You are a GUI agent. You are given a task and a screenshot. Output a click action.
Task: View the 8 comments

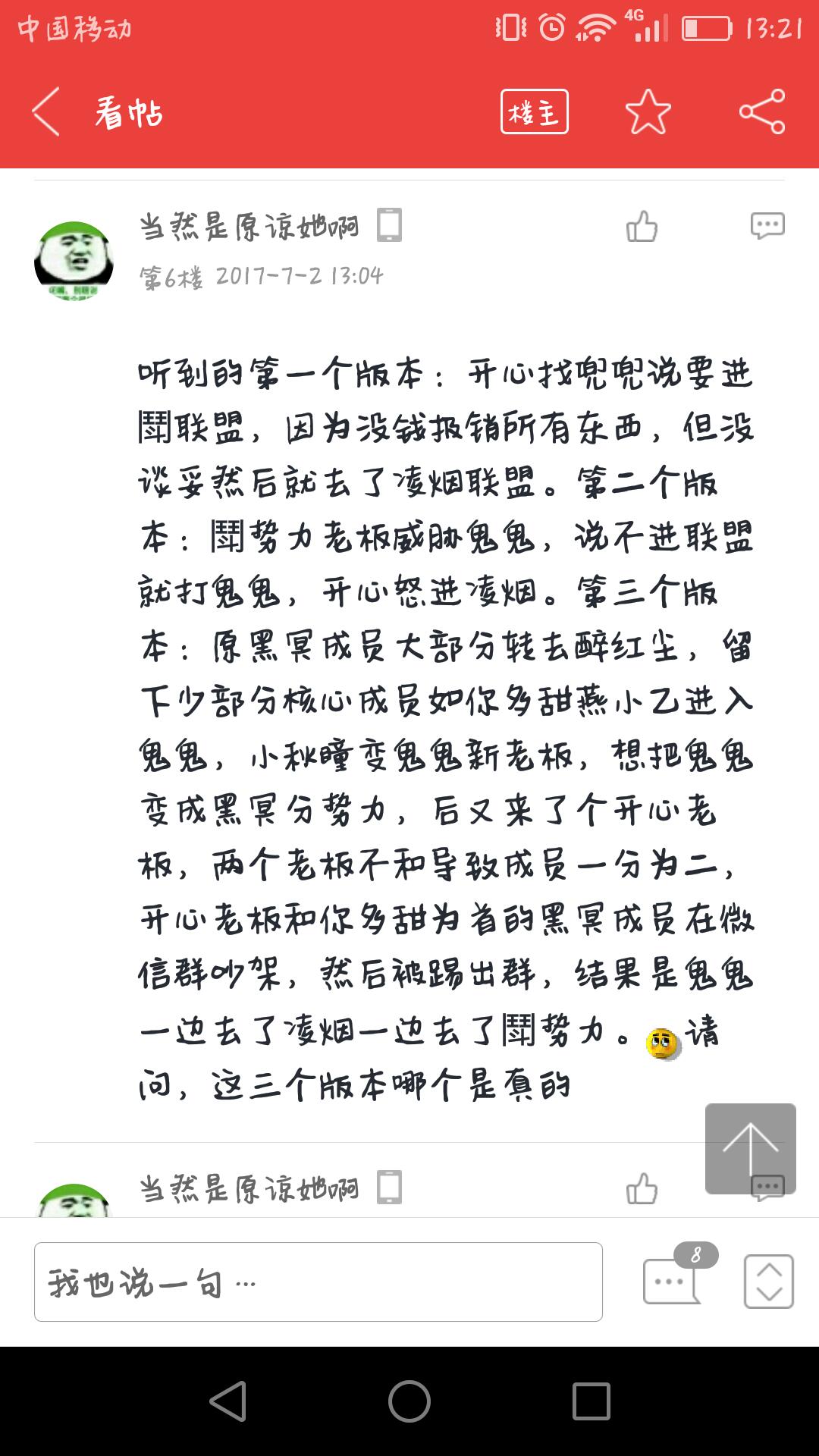tap(675, 1277)
